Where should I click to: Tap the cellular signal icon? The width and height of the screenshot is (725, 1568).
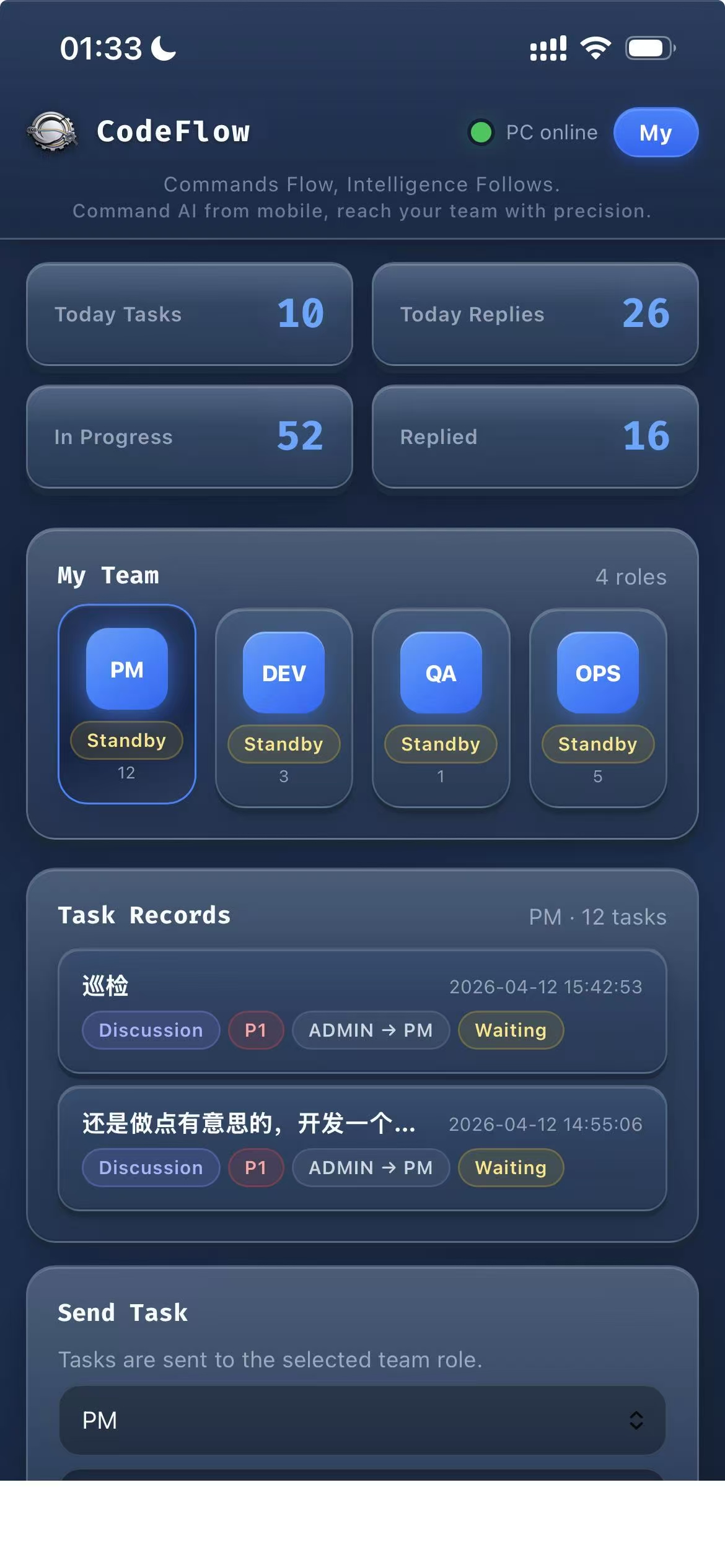[547, 46]
